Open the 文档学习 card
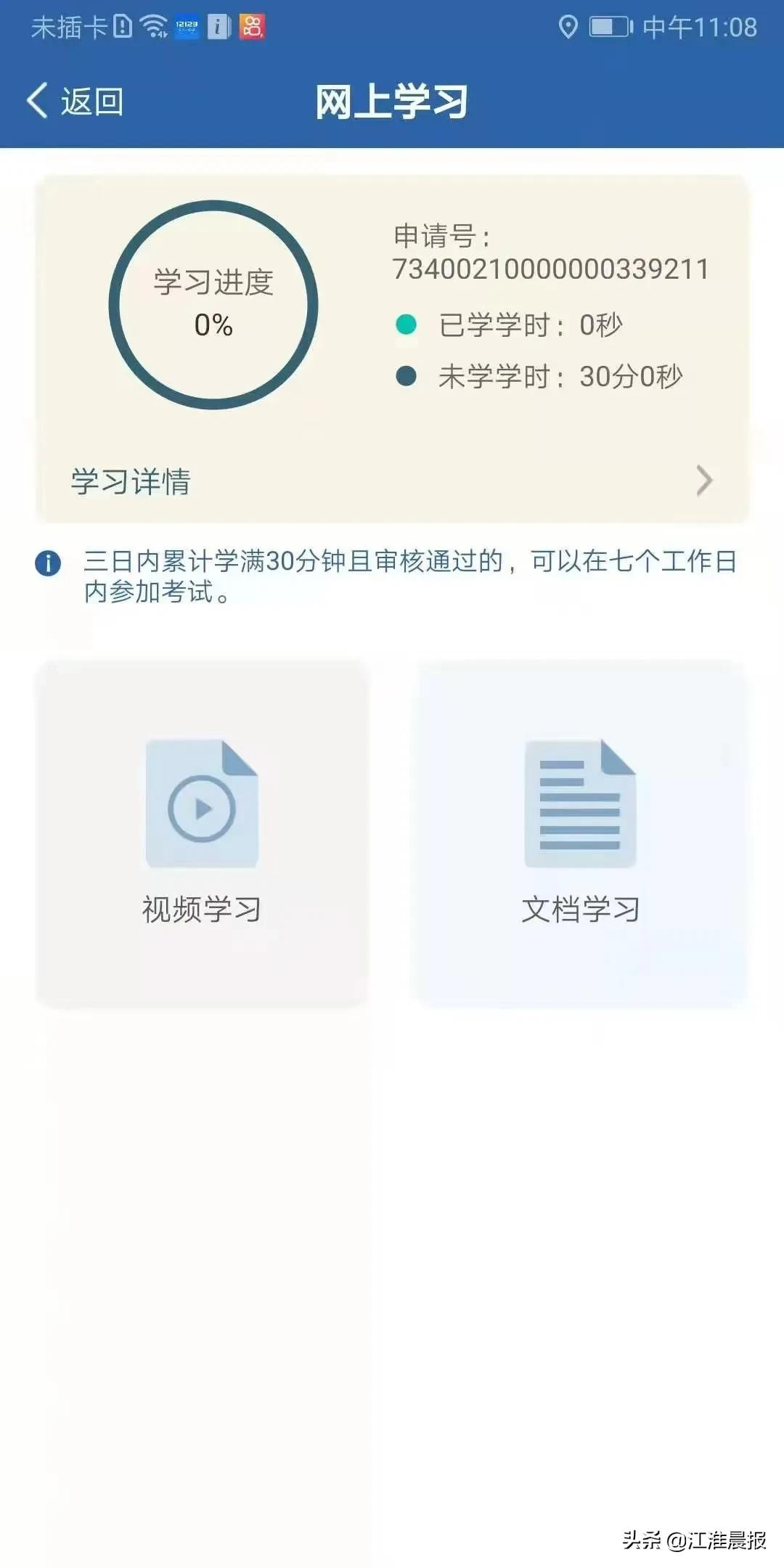 (580, 833)
